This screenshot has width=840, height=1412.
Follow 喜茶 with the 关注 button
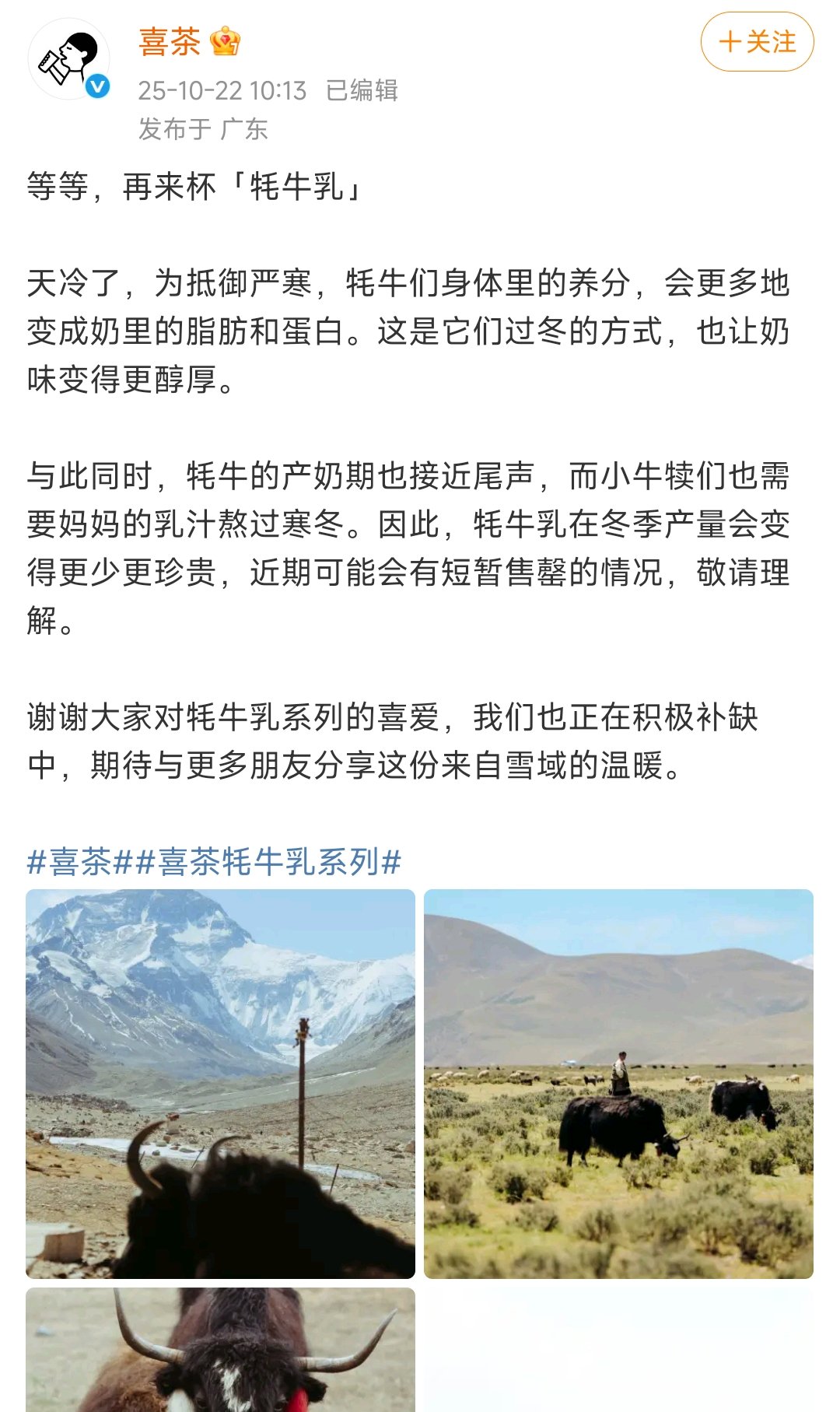pos(757,42)
